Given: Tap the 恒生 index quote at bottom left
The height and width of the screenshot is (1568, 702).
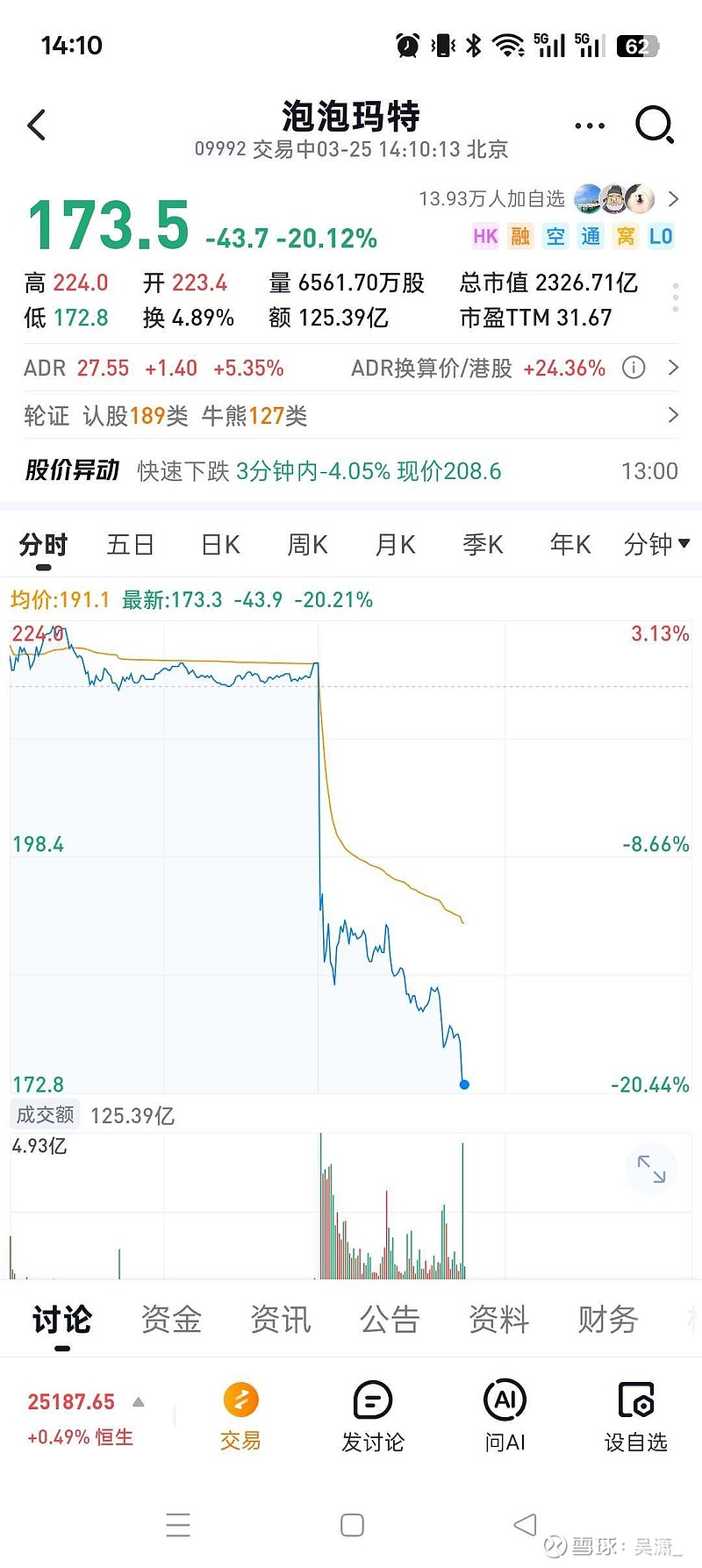Looking at the screenshot, I should point(79,1419).
